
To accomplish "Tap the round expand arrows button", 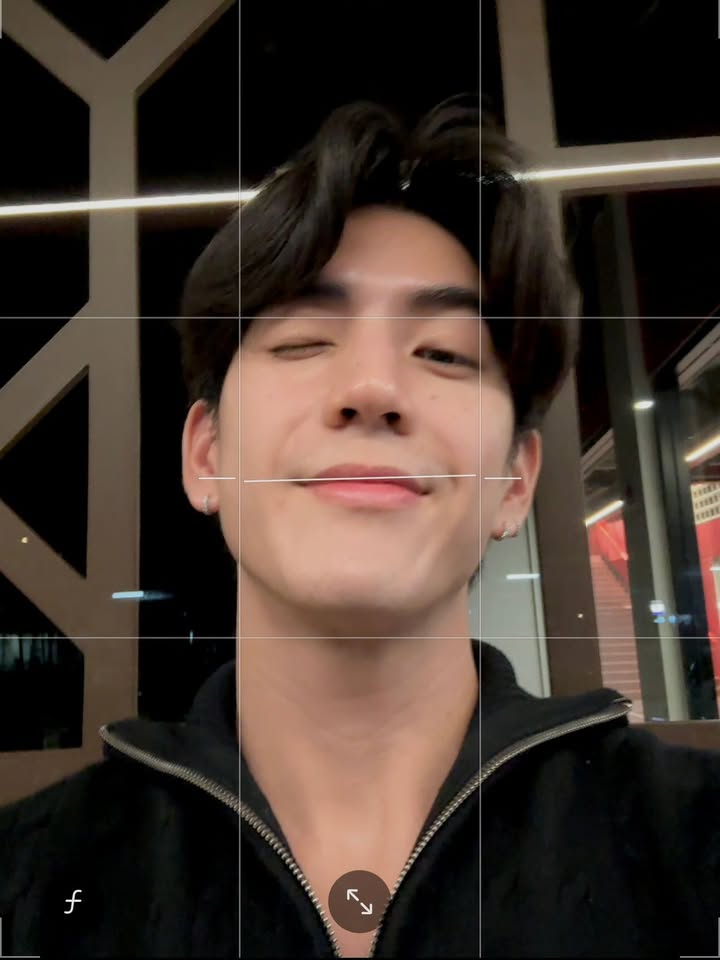I will (x=359, y=901).
